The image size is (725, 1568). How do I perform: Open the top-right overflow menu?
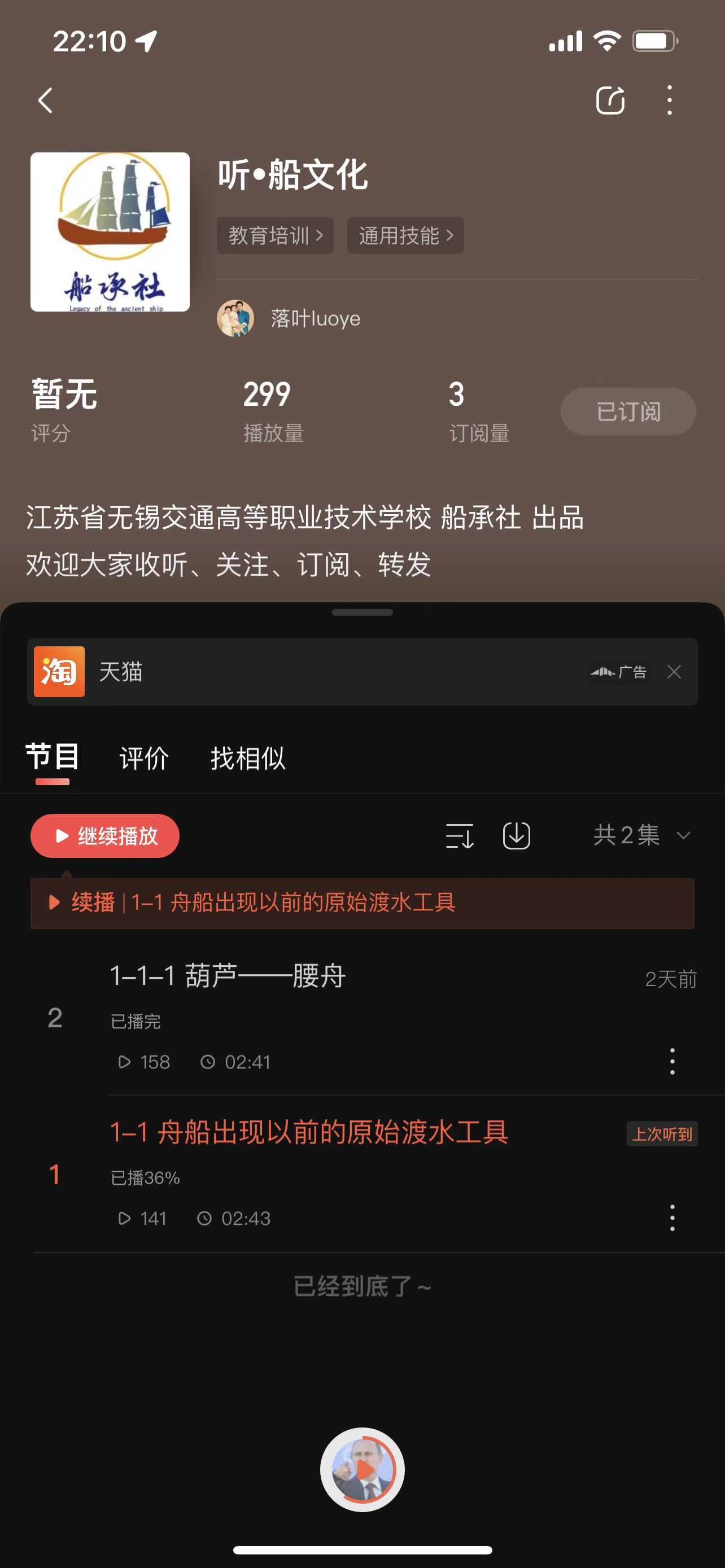[x=670, y=100]
